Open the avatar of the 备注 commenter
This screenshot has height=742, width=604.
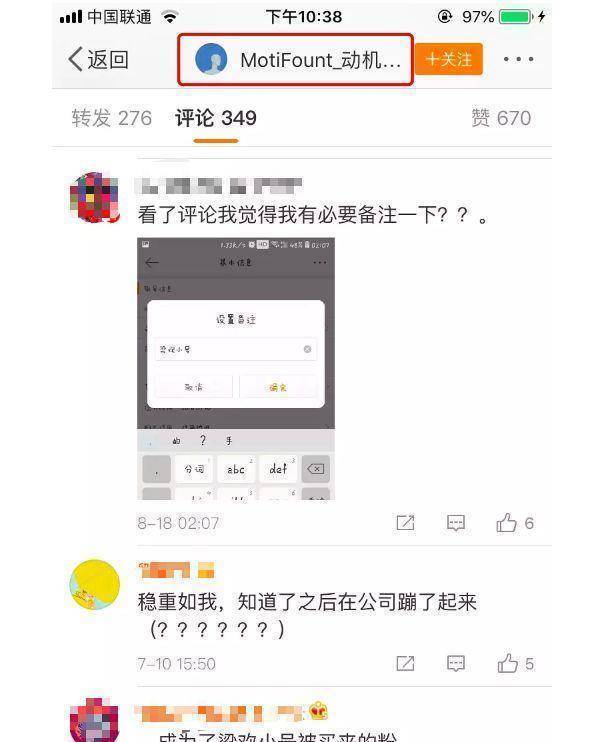tap(94, 197)
